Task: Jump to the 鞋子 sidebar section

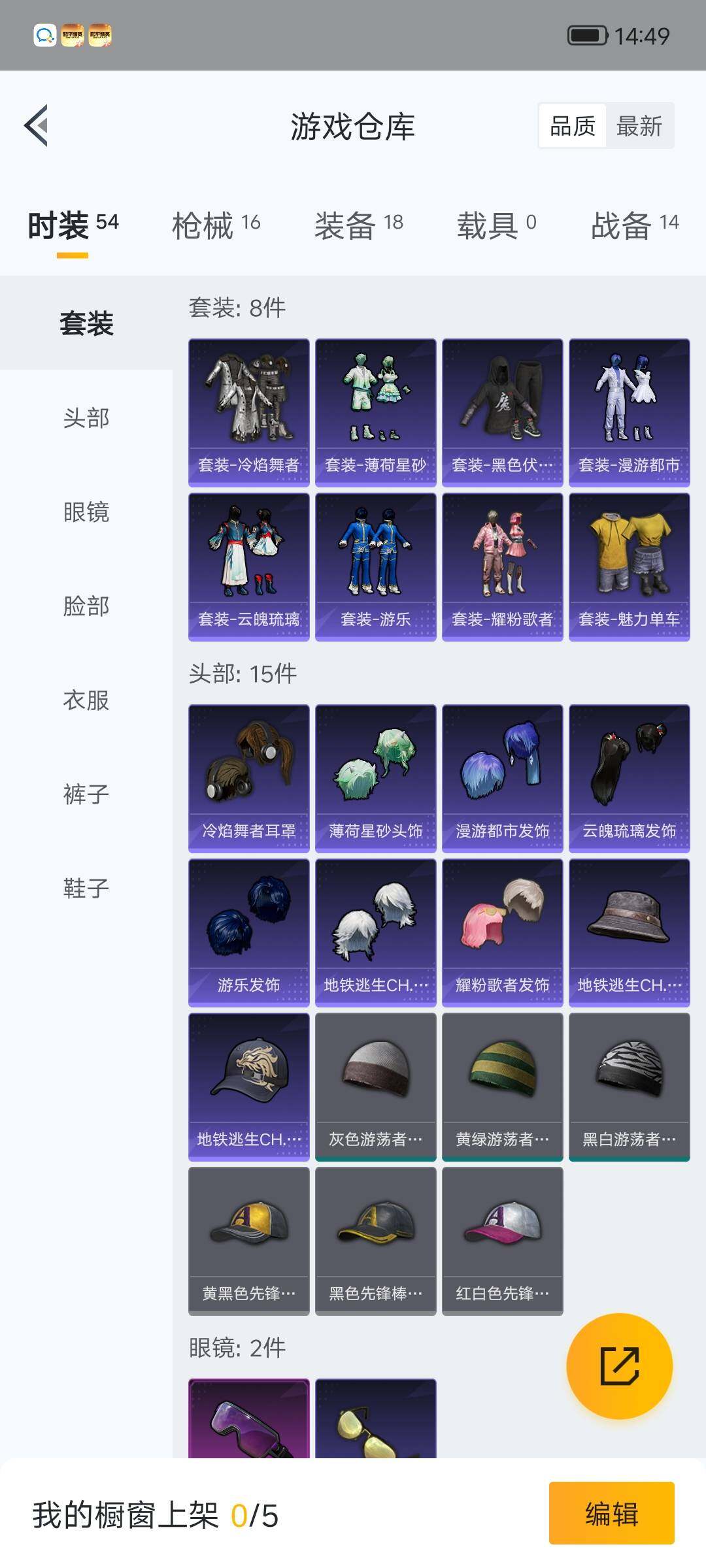Action: [x=87, y=889]
